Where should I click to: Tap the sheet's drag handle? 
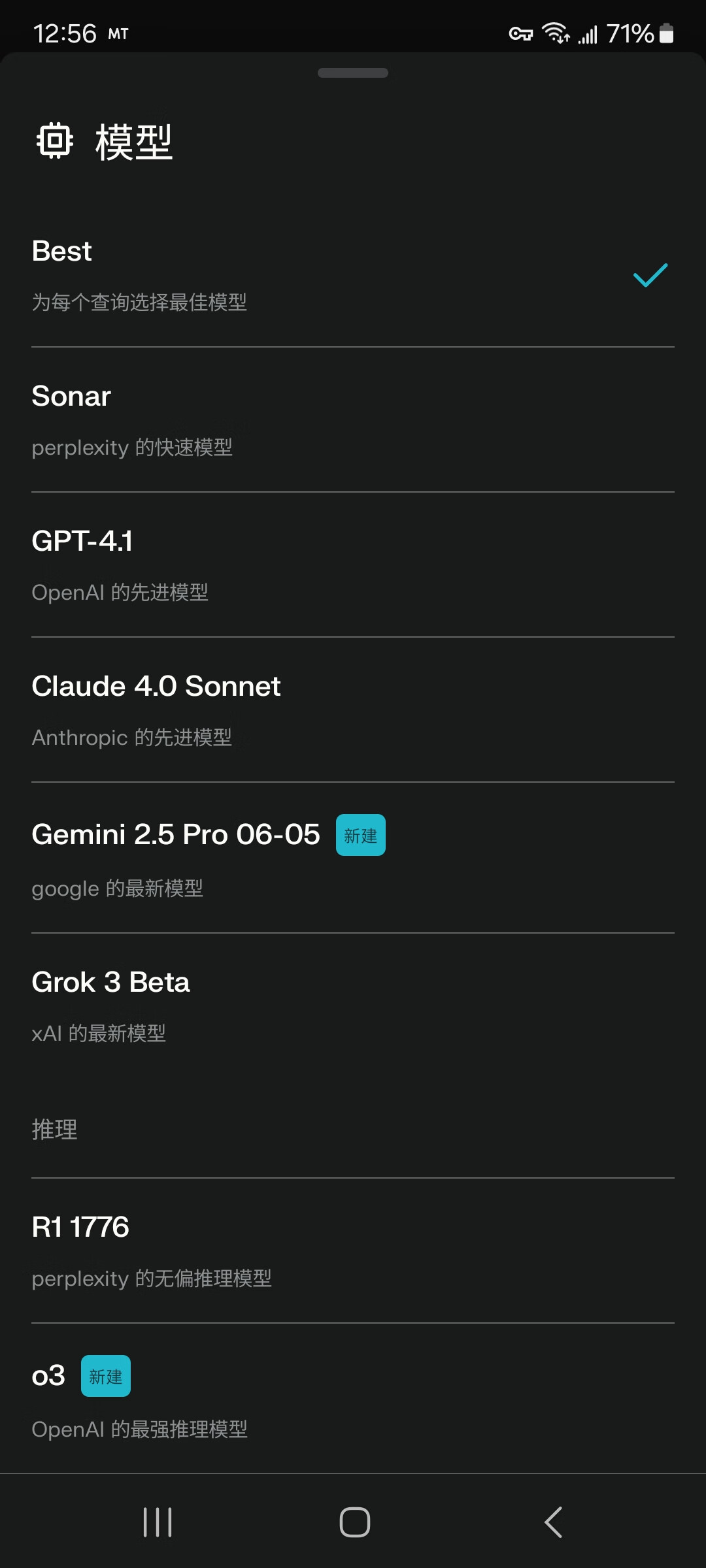click(x=353, y=73)
